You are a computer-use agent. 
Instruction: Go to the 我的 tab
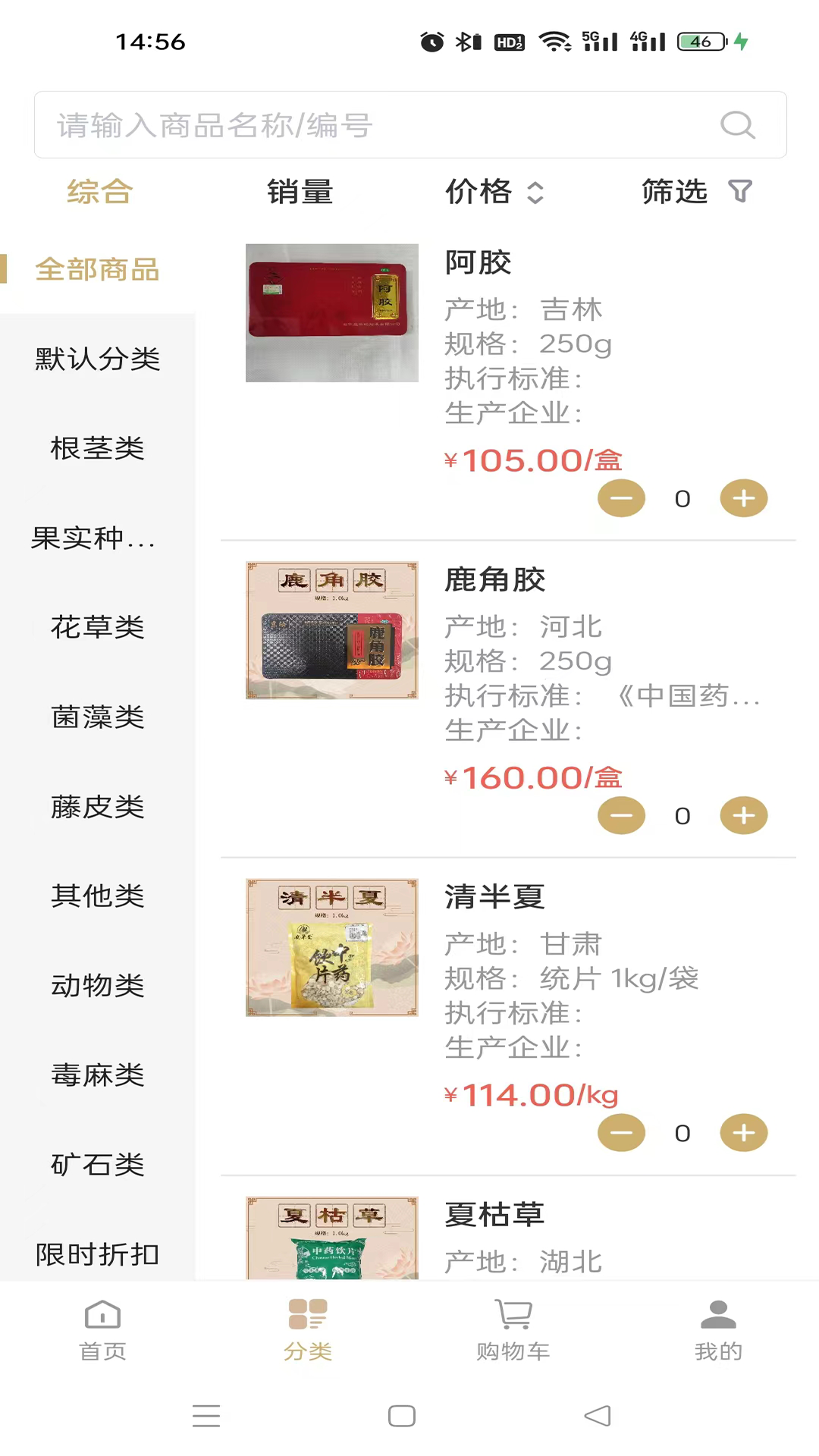click(x=717, y=1329)
